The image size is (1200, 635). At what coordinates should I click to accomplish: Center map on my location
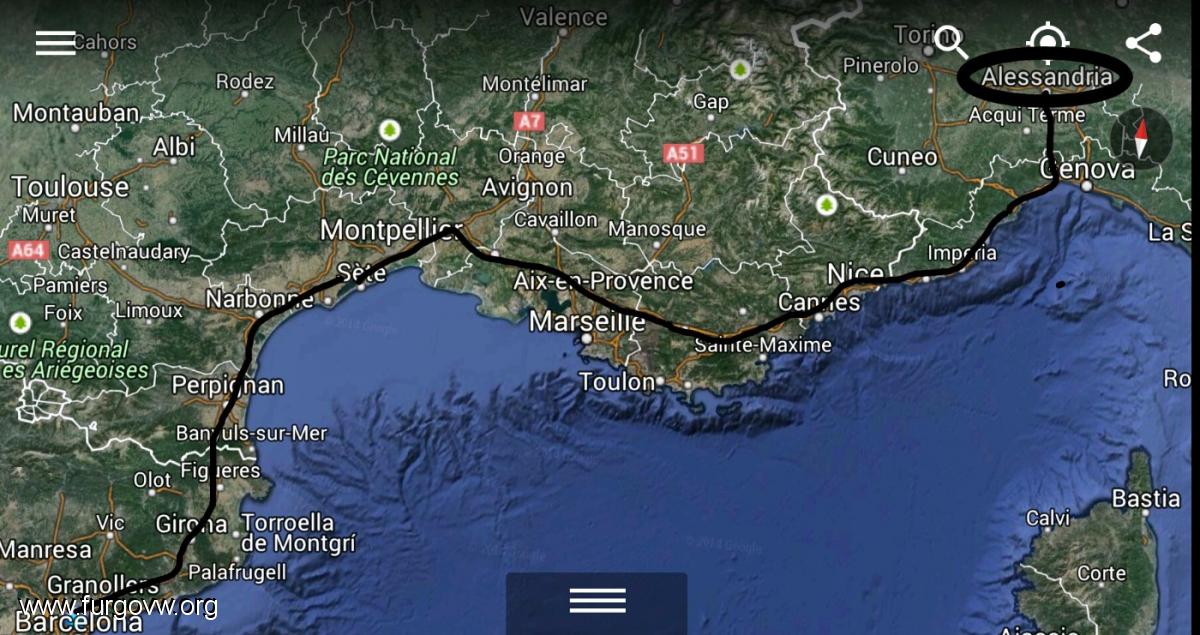1047,42
